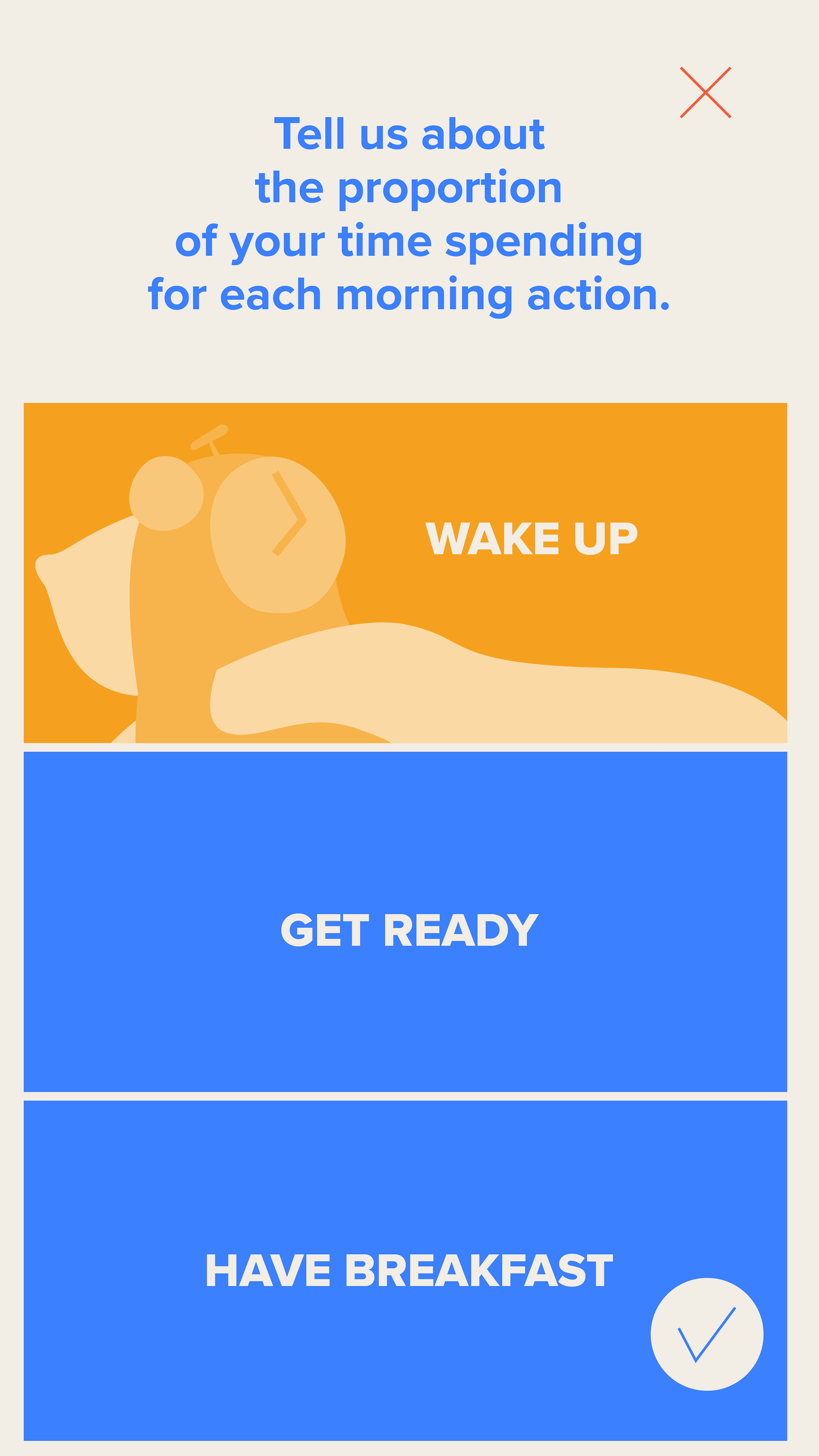The width and height of the screenshot is (819, 1456).
Task: Close the screen with the red X
Action: pos(706,93)
